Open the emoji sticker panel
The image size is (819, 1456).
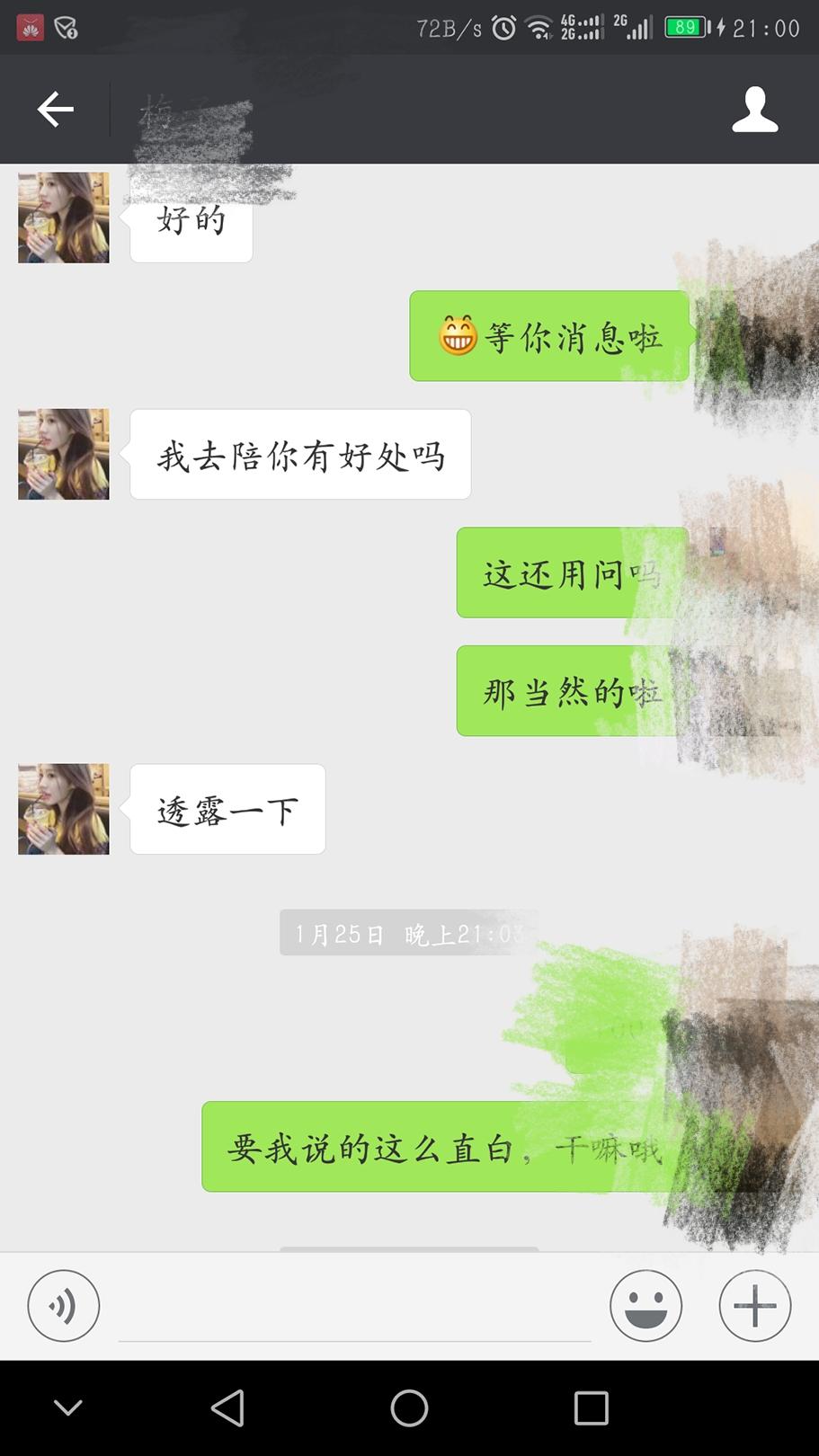(x=645, y=1305)
